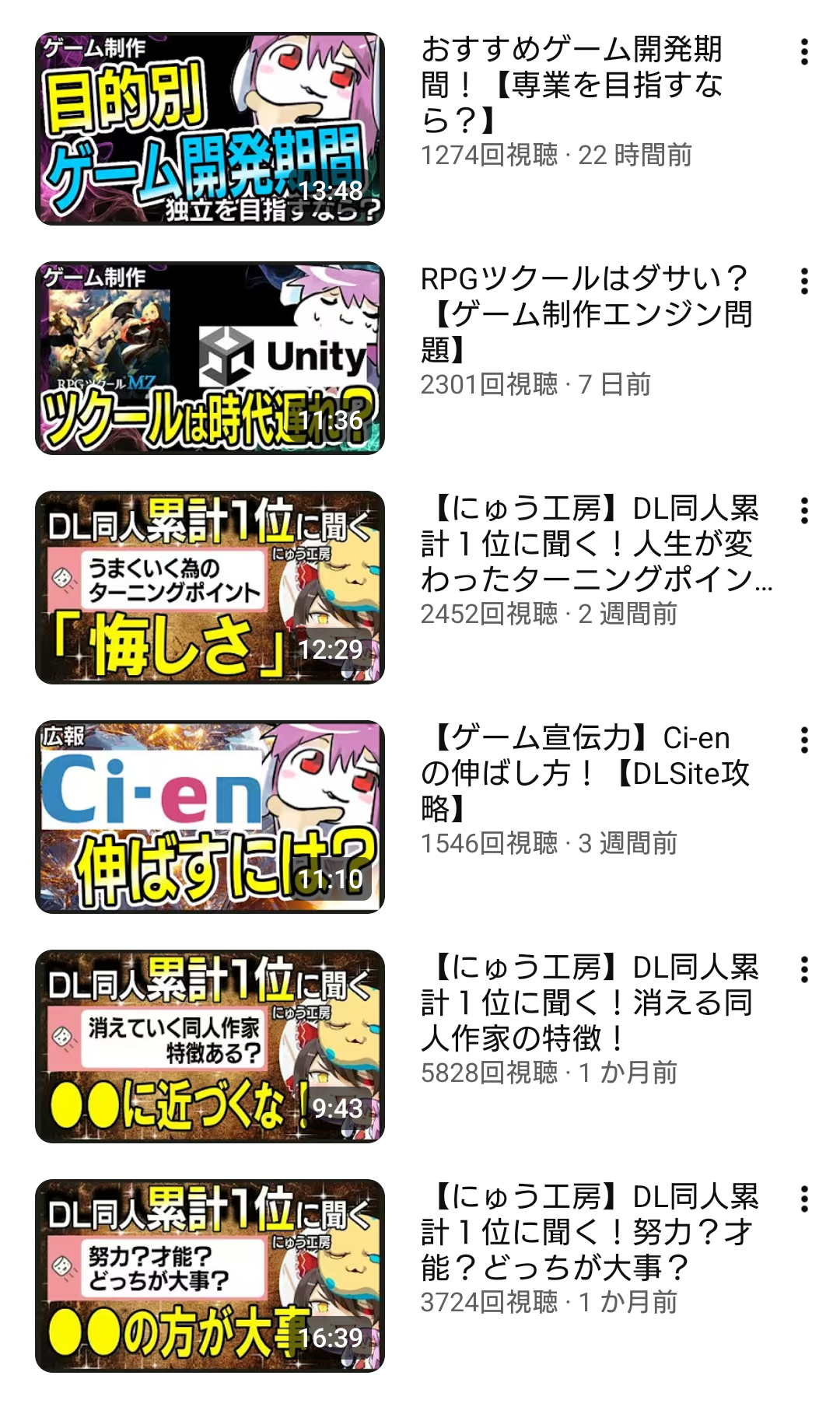Open overflow menu for 消える同人作家の特徴 video

pyautogui.click(x=804, y=969)
